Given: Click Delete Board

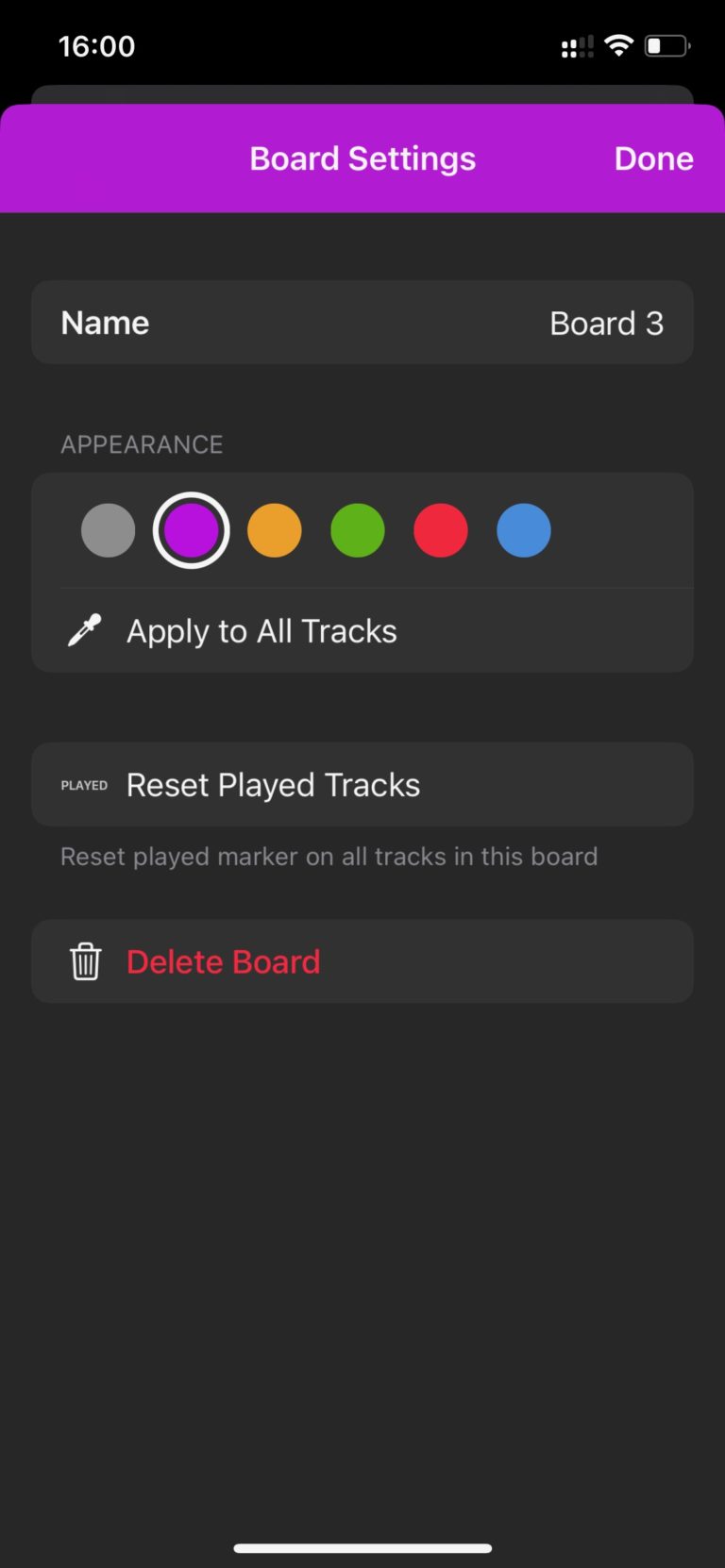Looking at the screenshot, I should [224, 961].
